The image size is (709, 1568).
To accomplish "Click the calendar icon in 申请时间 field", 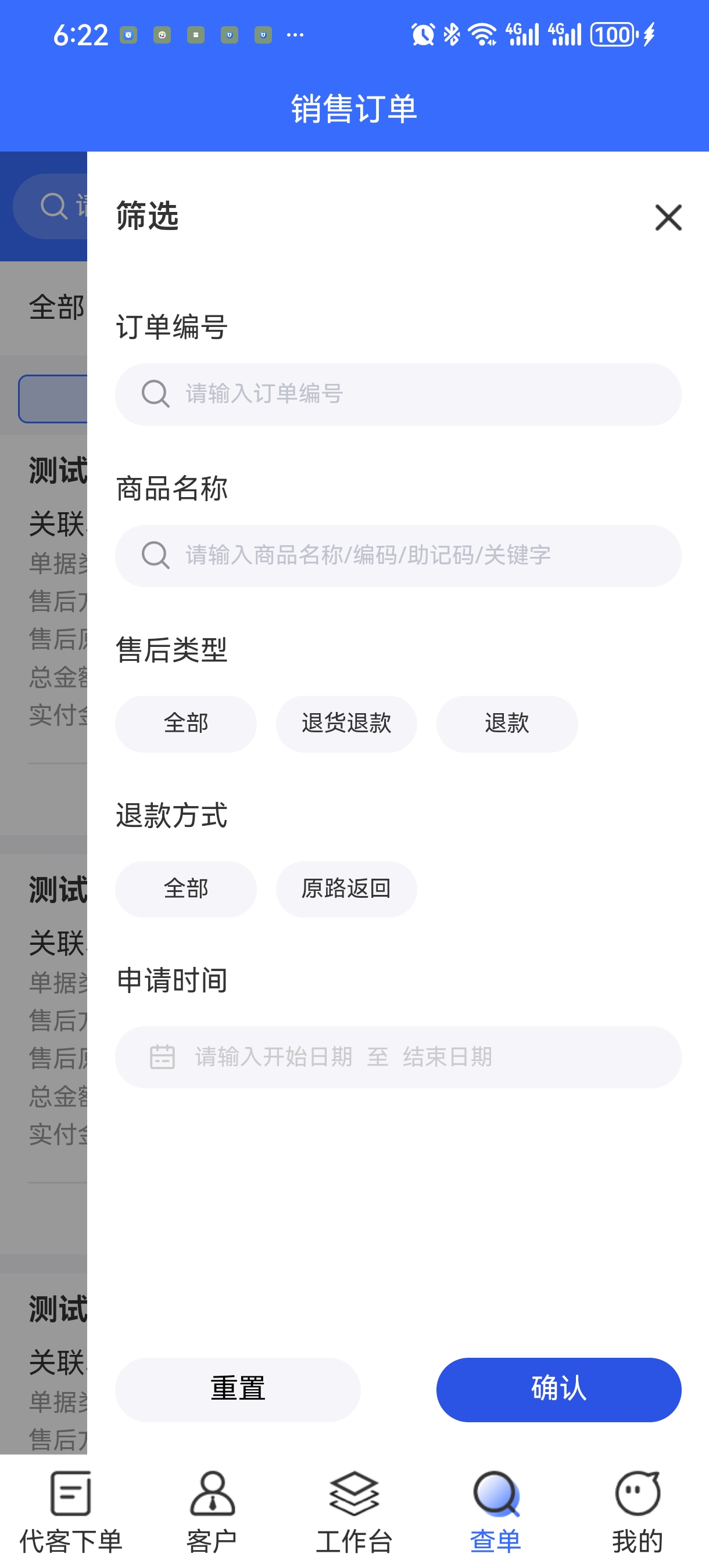I will click(x=163, y=1056).
